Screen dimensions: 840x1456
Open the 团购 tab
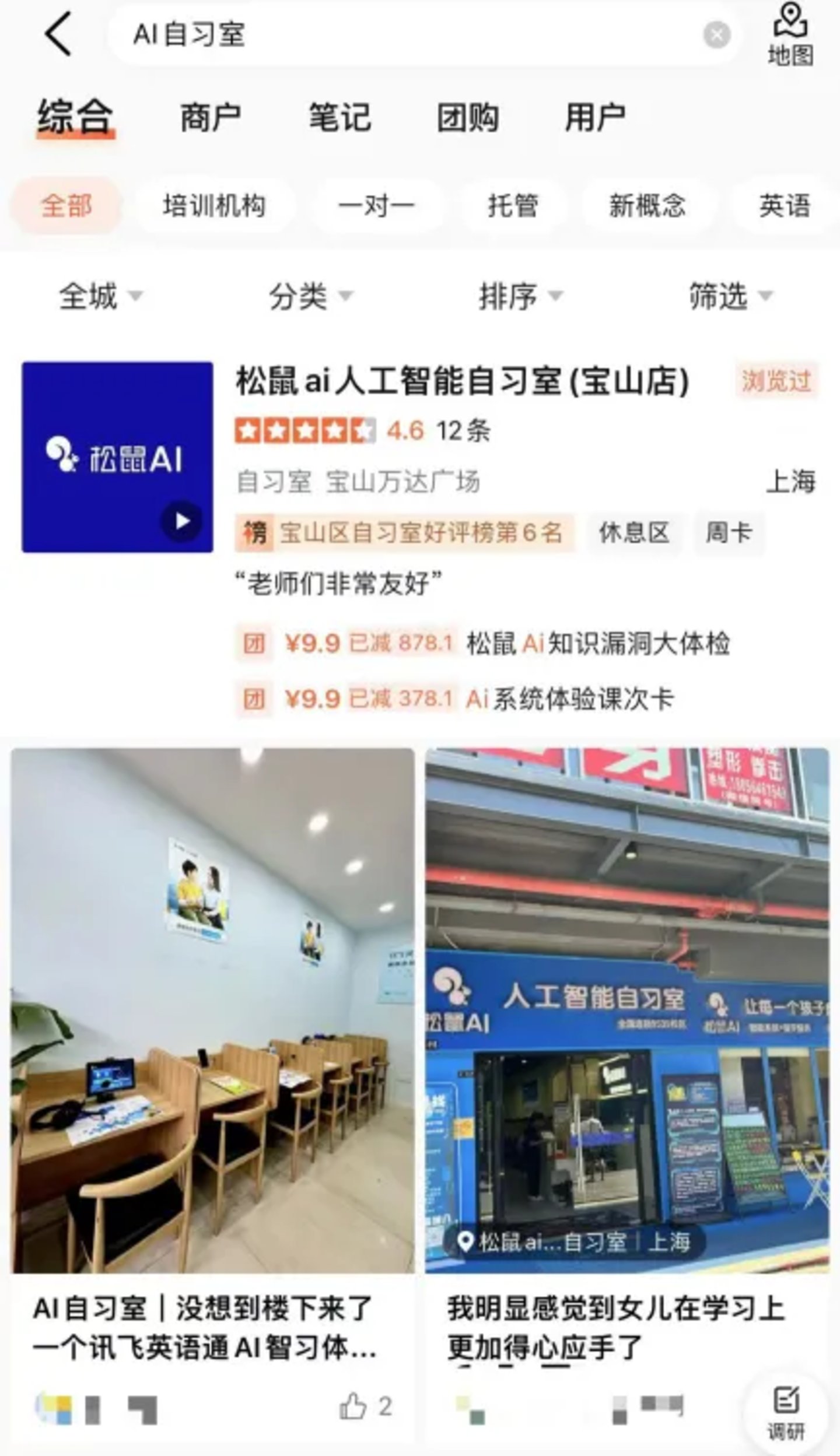click(x=468, y=118)
